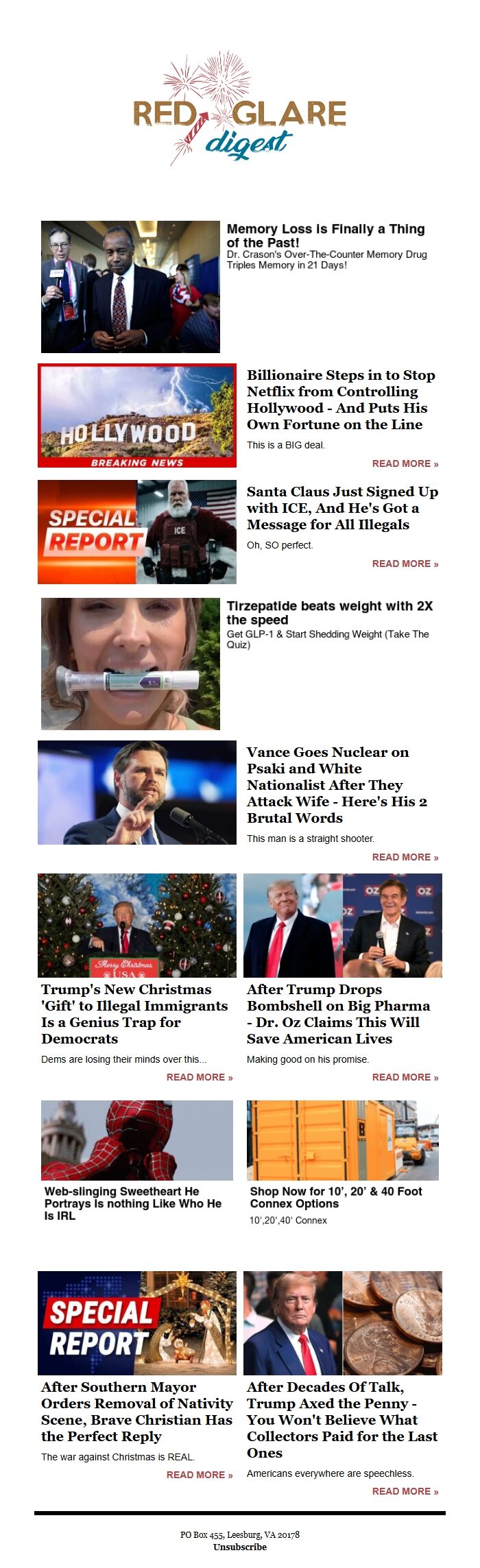
Task: Read more about Santa Claus joining ICE
Action: 405,564
